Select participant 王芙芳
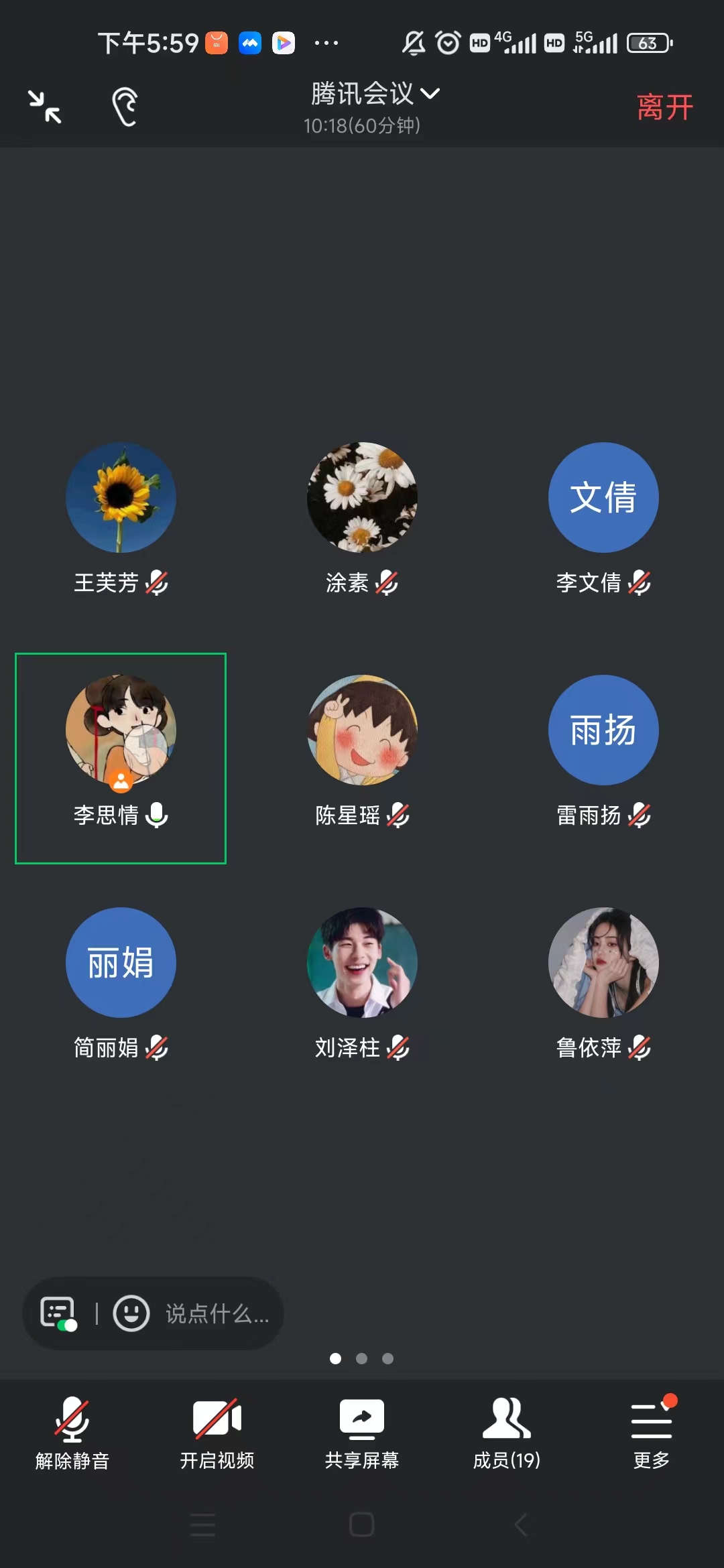The image size is (724, 1568). pos(121,498)
